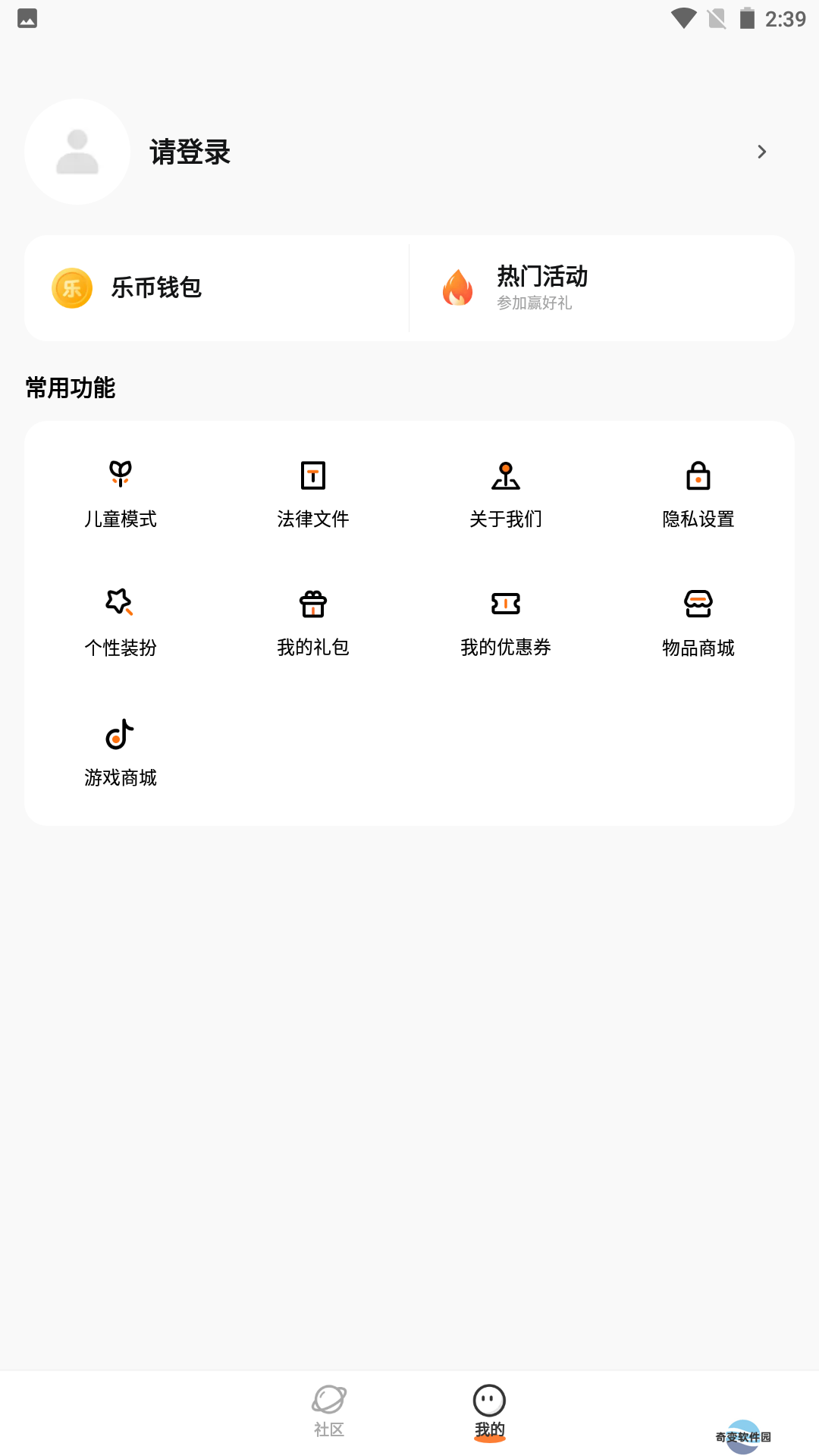Tap the chevron next to 请登录
819x1456 pixels.
[762, 152]
